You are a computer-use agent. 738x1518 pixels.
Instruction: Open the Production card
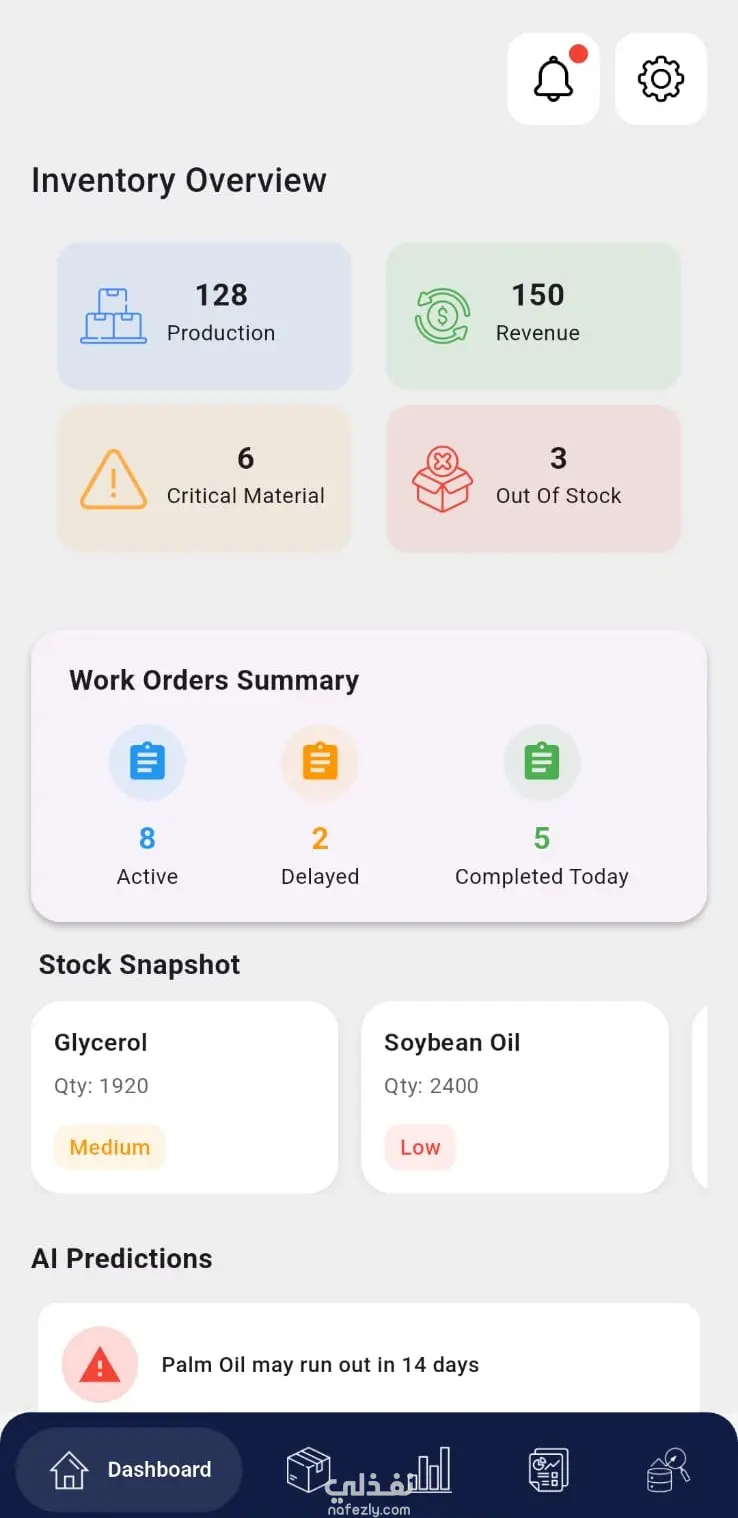point(204,316)
